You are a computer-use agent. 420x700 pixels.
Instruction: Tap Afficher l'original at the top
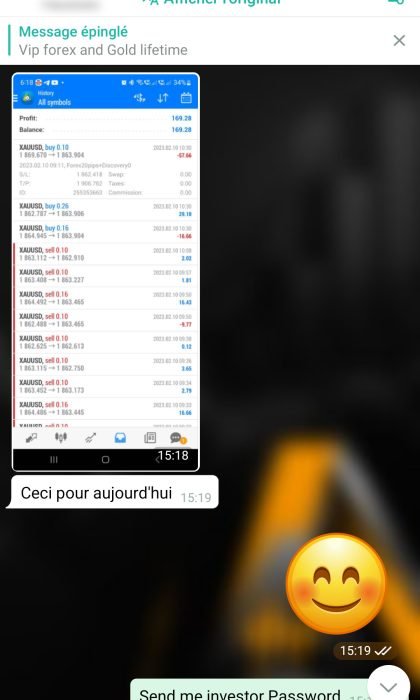point(212,3)
